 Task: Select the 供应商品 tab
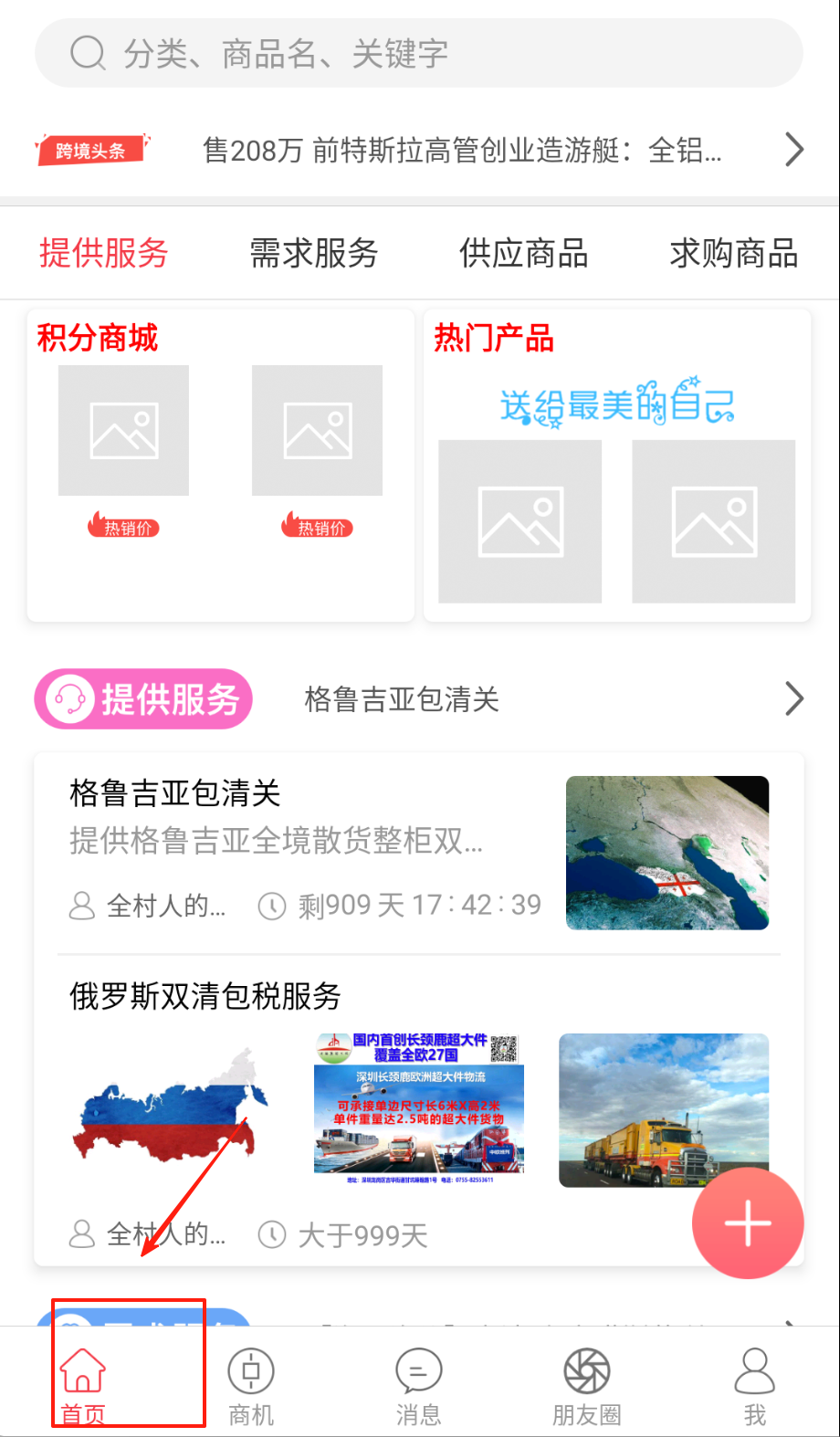point(524,254)
